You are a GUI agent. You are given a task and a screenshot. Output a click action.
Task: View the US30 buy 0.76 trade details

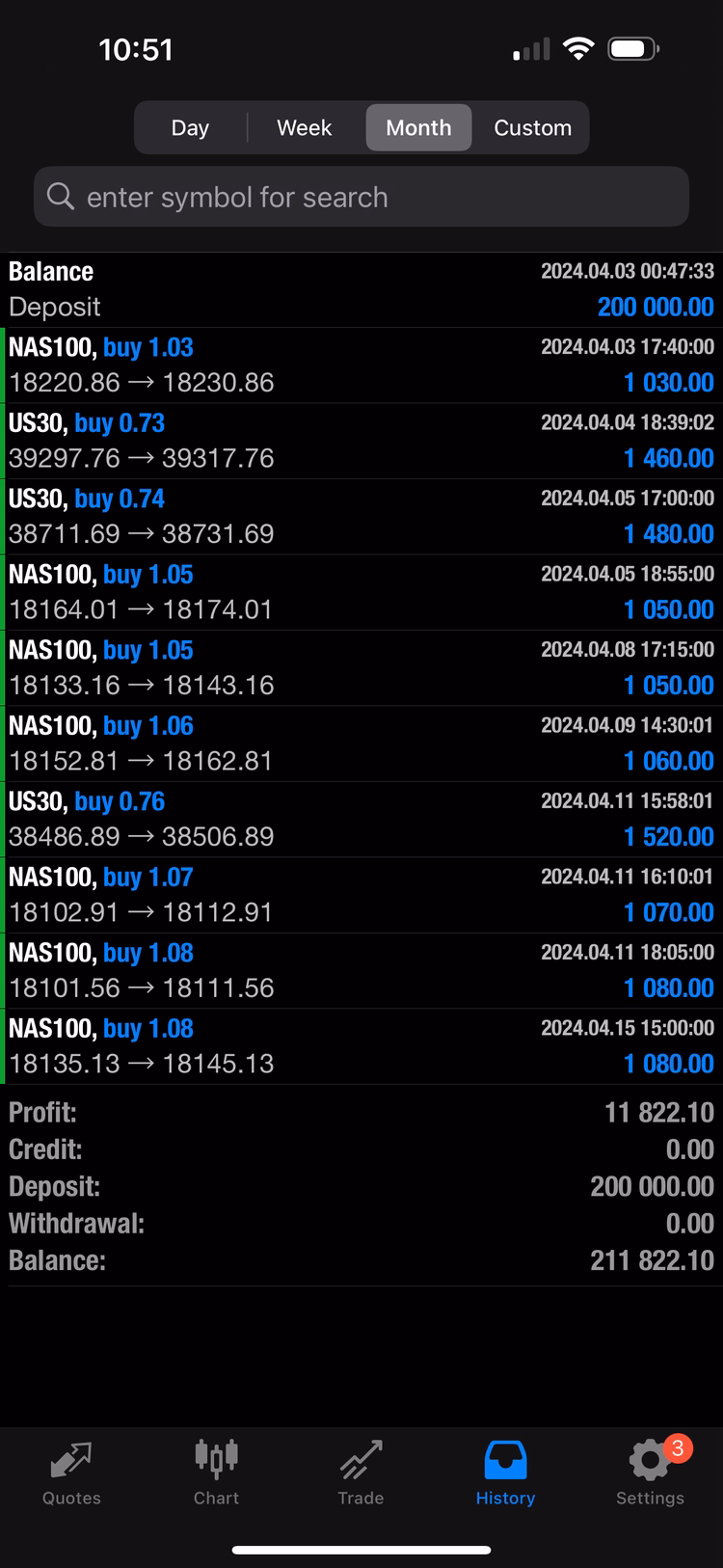(361, 820)
